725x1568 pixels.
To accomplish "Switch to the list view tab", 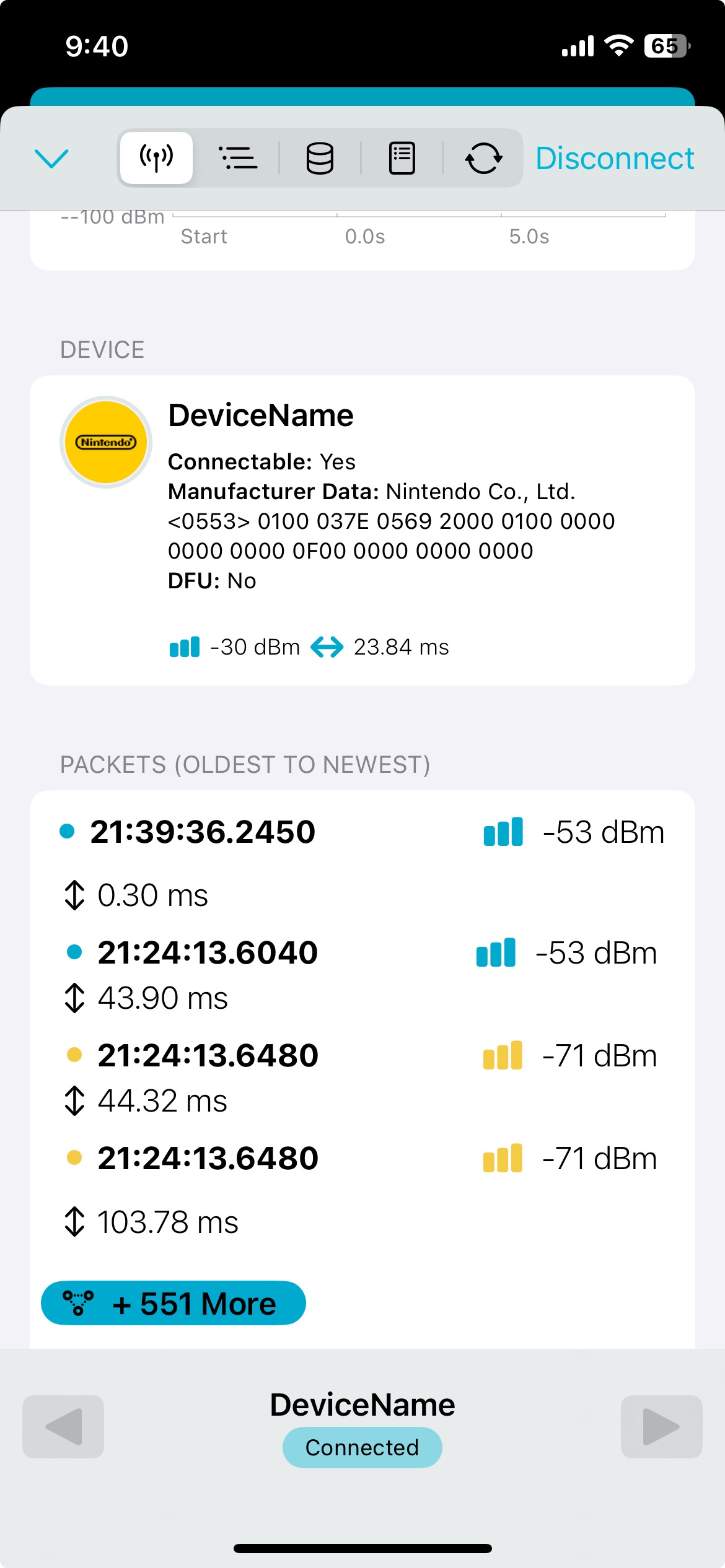I will 238,159.
